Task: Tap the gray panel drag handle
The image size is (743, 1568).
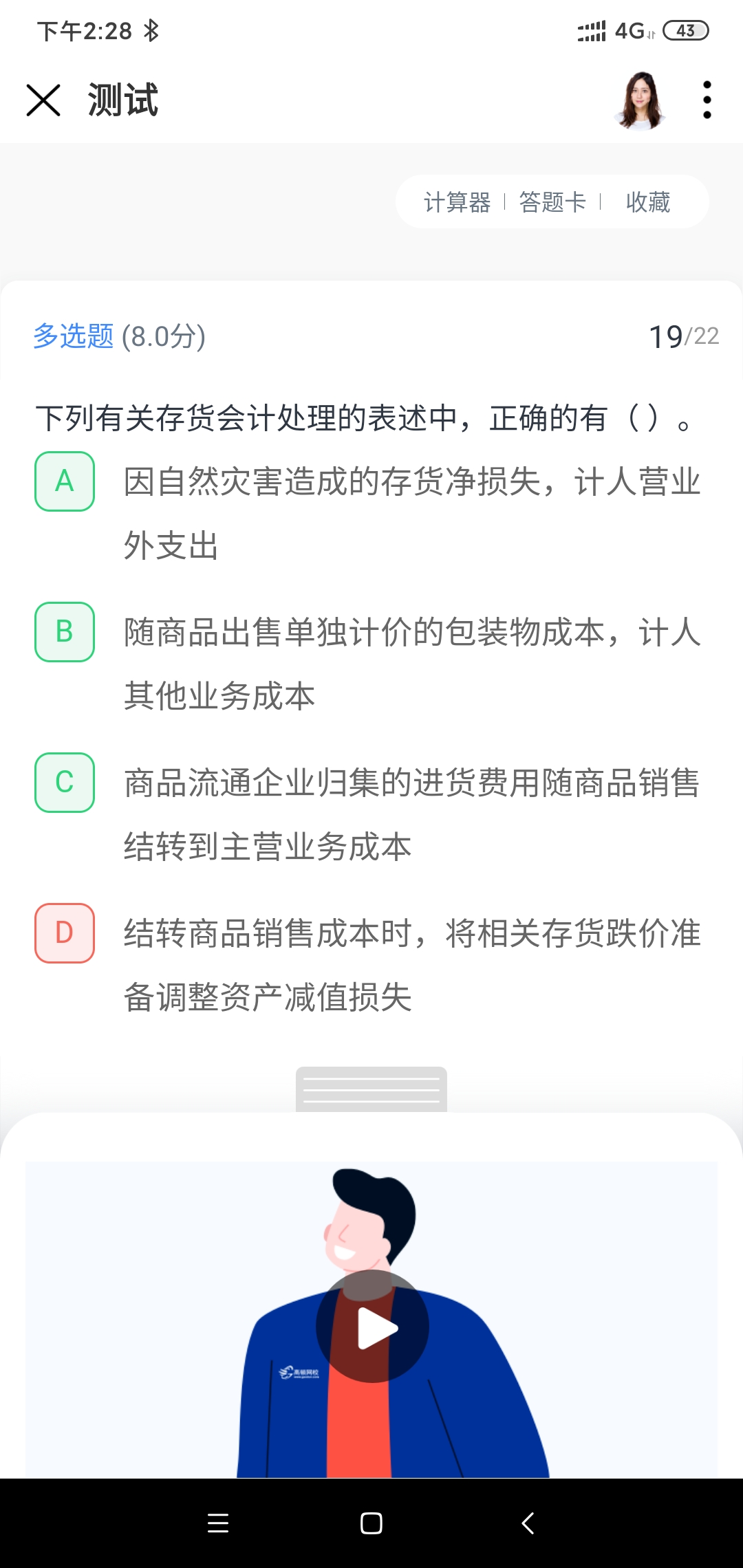Action: (x=371, y=1089)
